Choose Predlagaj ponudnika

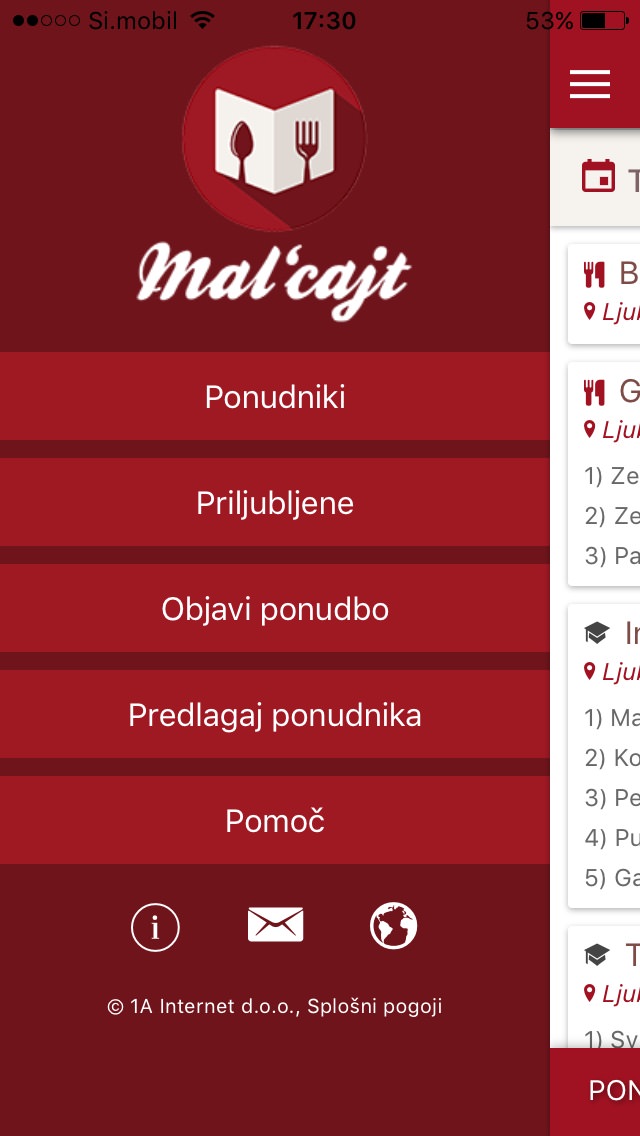click(275, 715)
